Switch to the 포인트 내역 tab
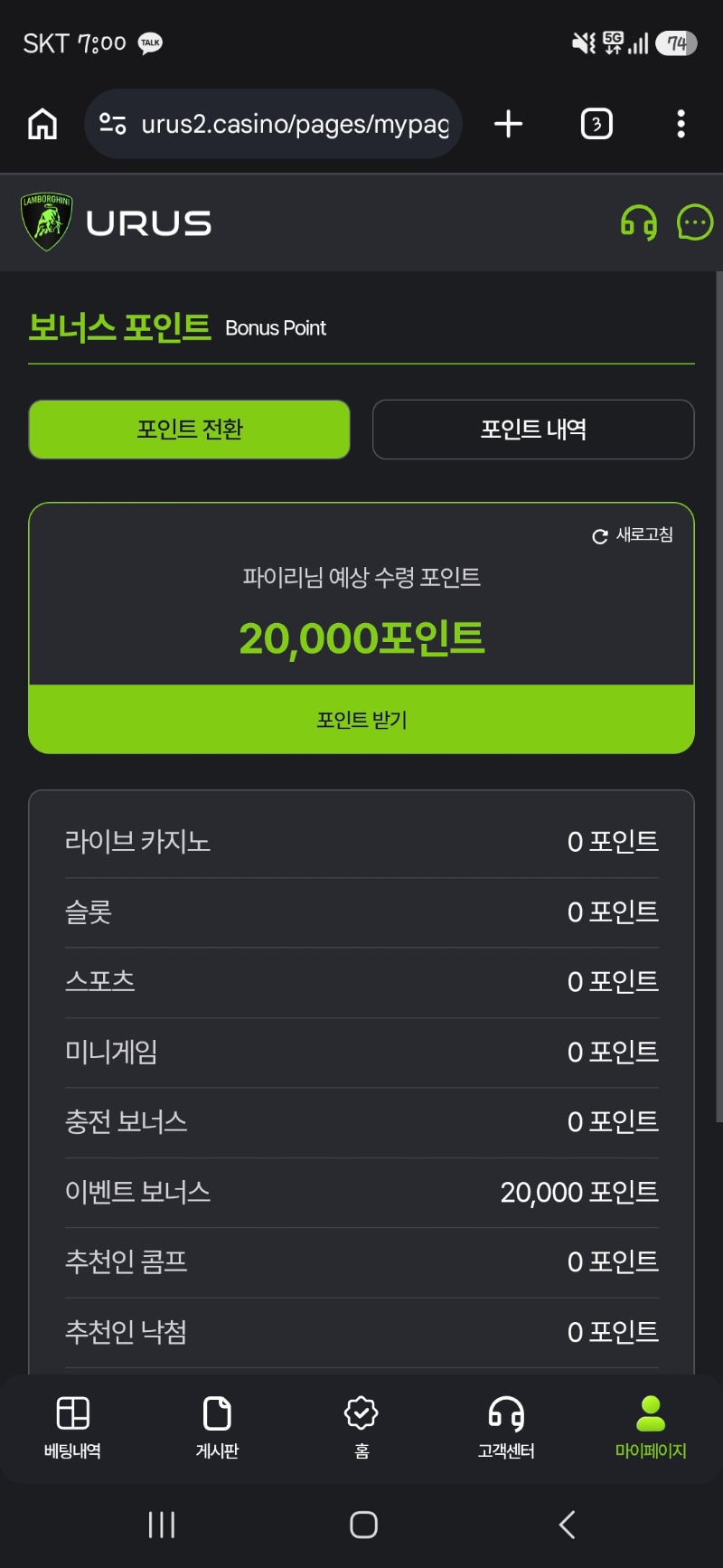Image resolution: width=723 pixels, height=1568 pixels. (533, 430)
